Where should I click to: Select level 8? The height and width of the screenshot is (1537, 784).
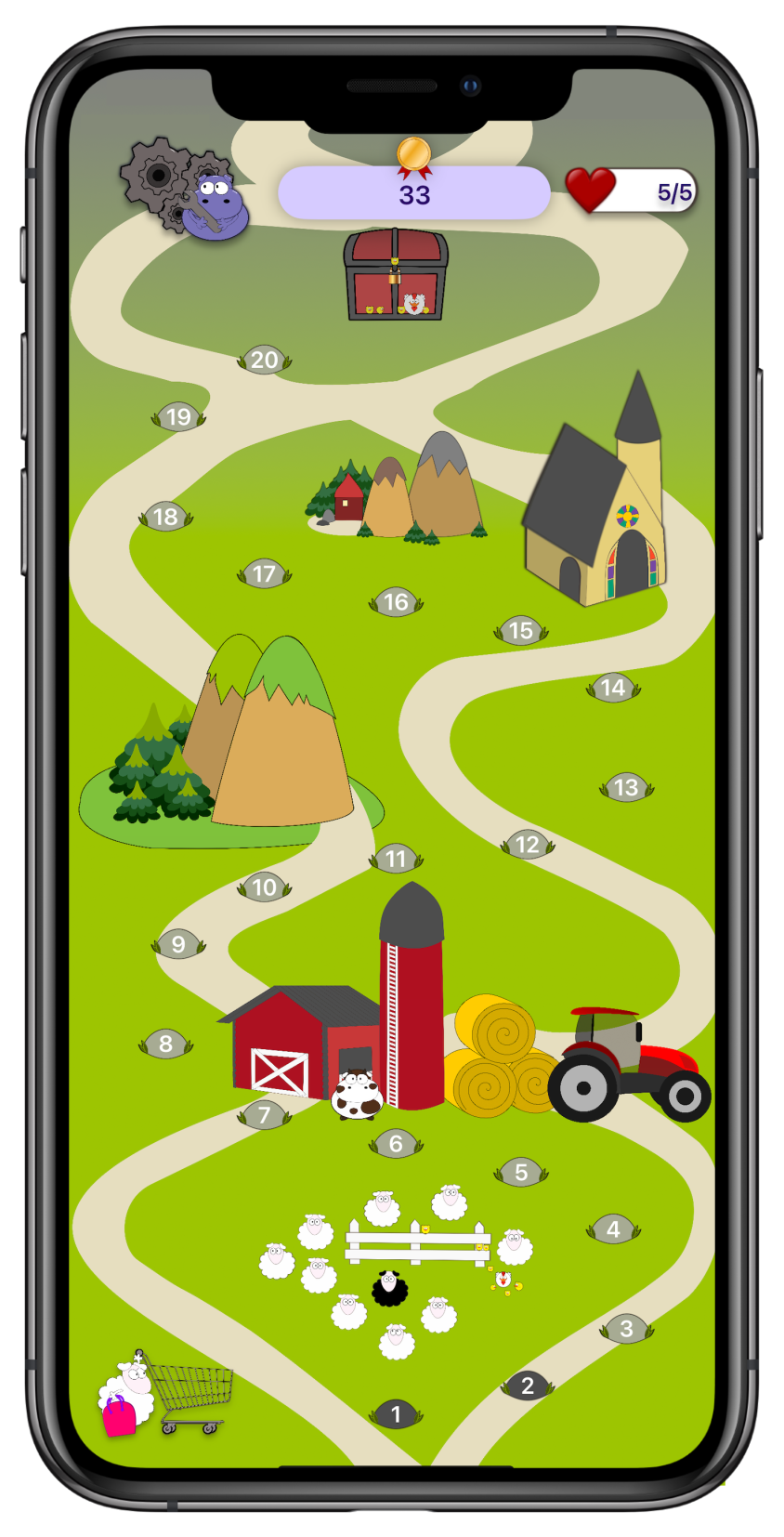pyautogui.click(x=165, y=1044)
